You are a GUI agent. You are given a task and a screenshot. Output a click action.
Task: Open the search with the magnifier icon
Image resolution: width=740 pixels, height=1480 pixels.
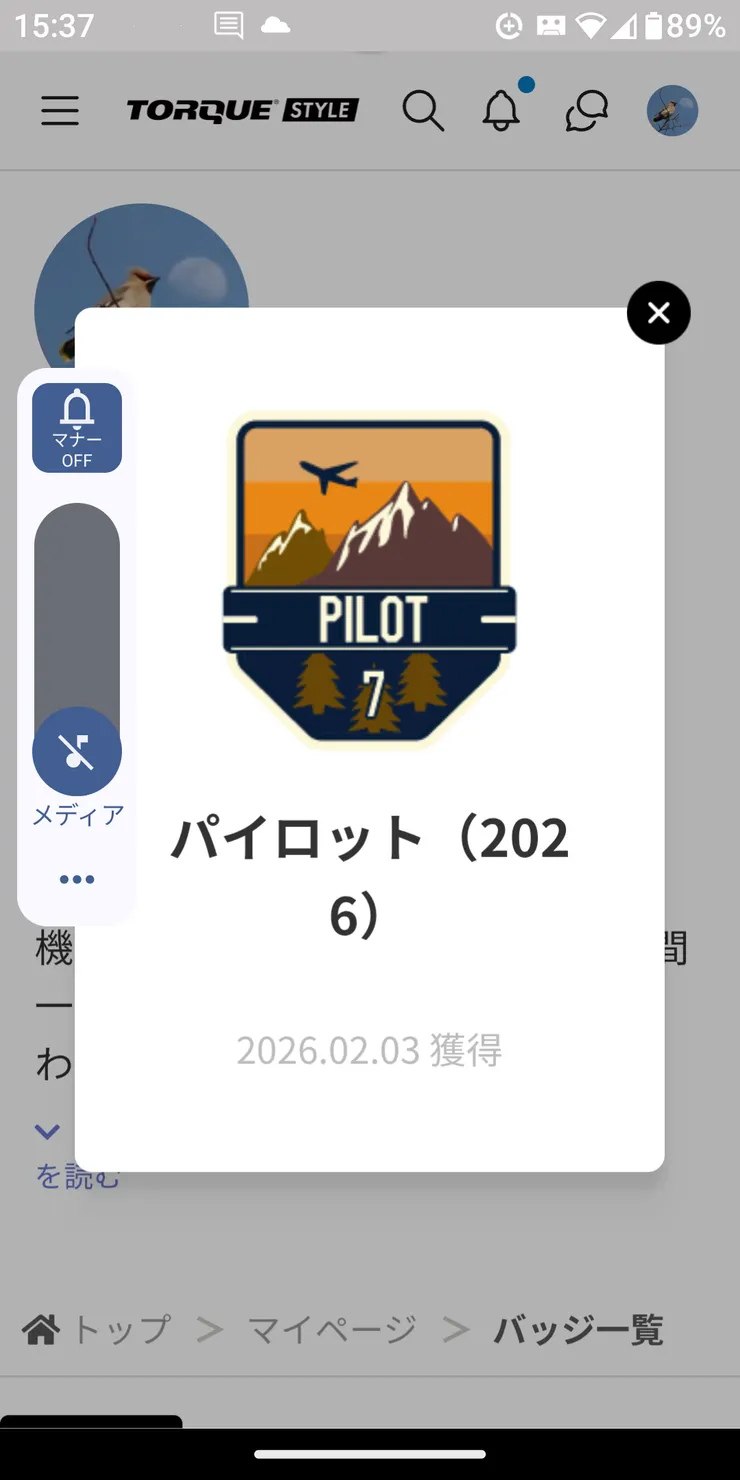point(423,111)
